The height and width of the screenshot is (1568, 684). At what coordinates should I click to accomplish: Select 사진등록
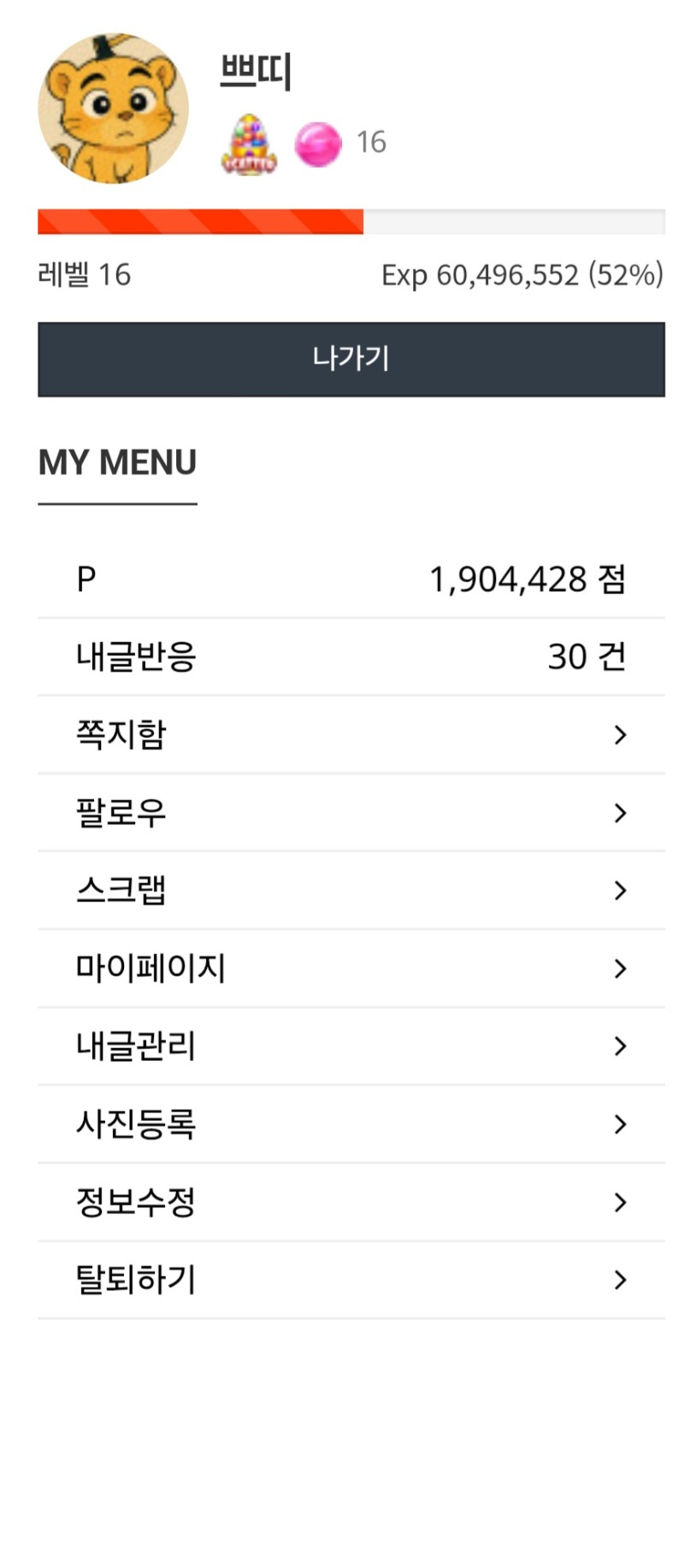(x=351, y=1123)
